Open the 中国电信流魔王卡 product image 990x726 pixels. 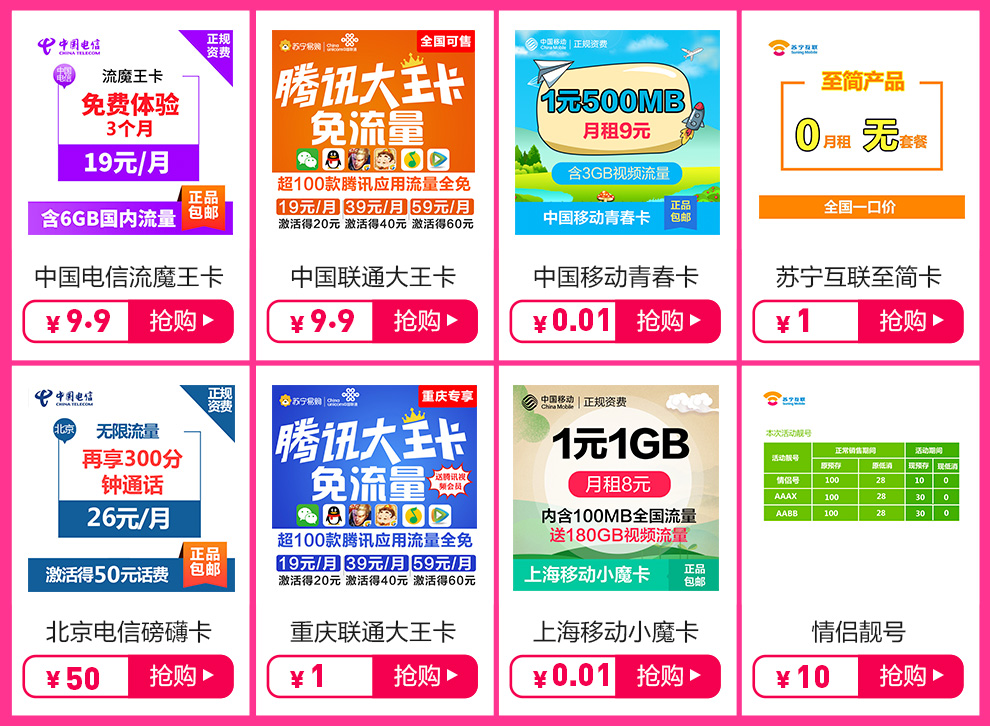[130, 133]
